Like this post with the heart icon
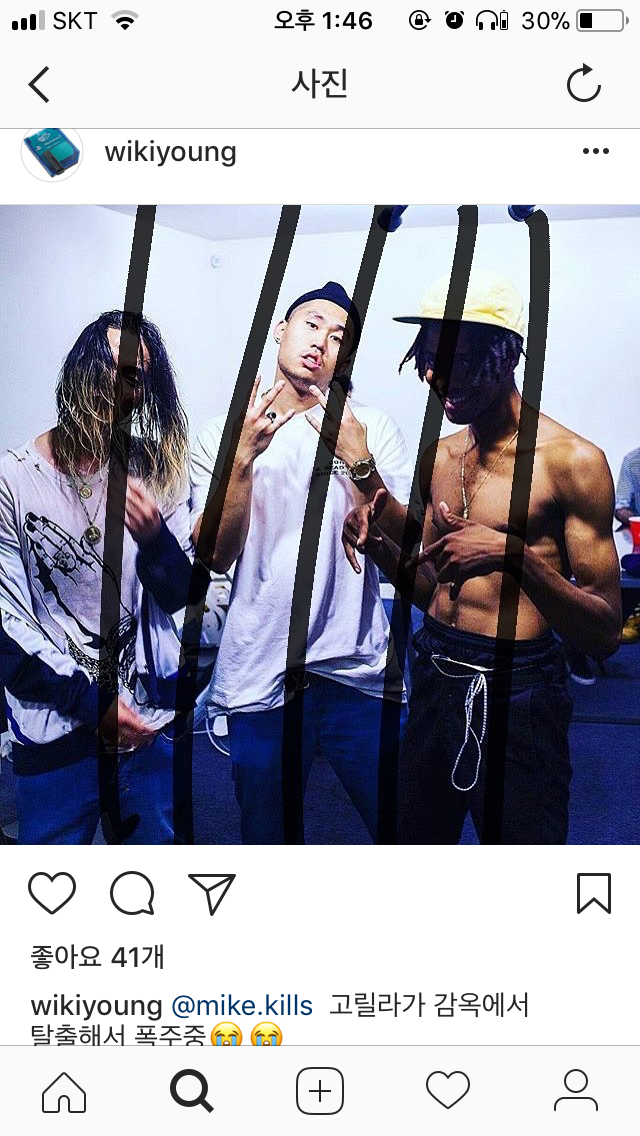This screenshot has width=640, height=1136. coord(52,893)
